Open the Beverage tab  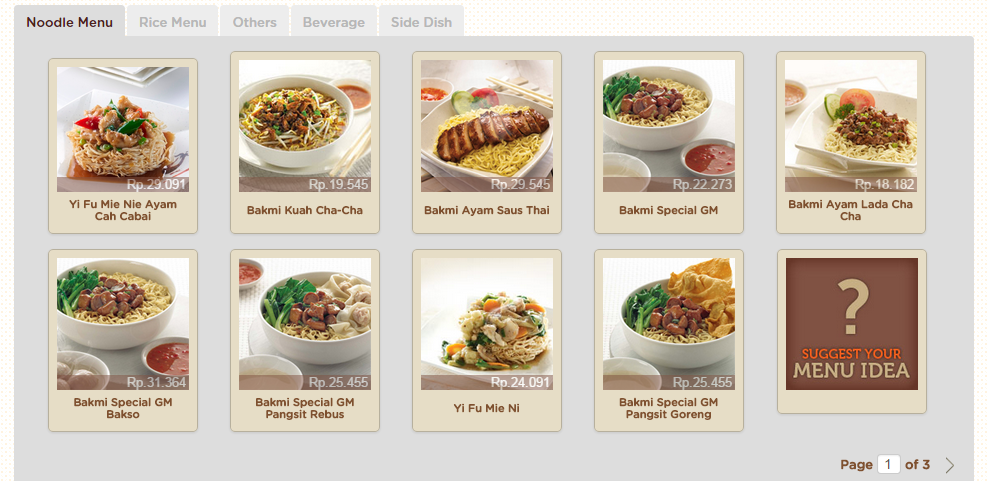point(334,22)
